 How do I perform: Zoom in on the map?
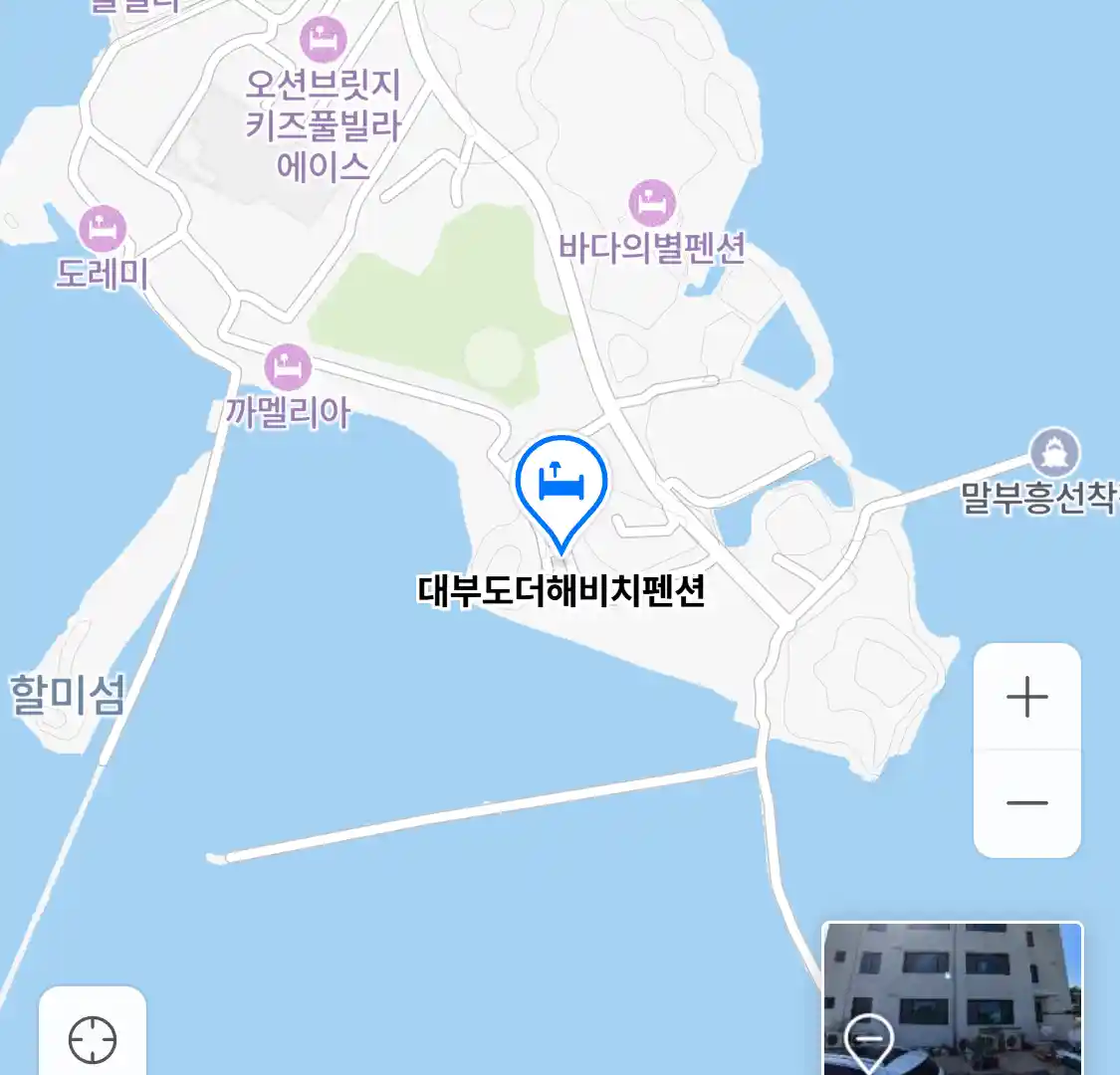click(1026, 697)
